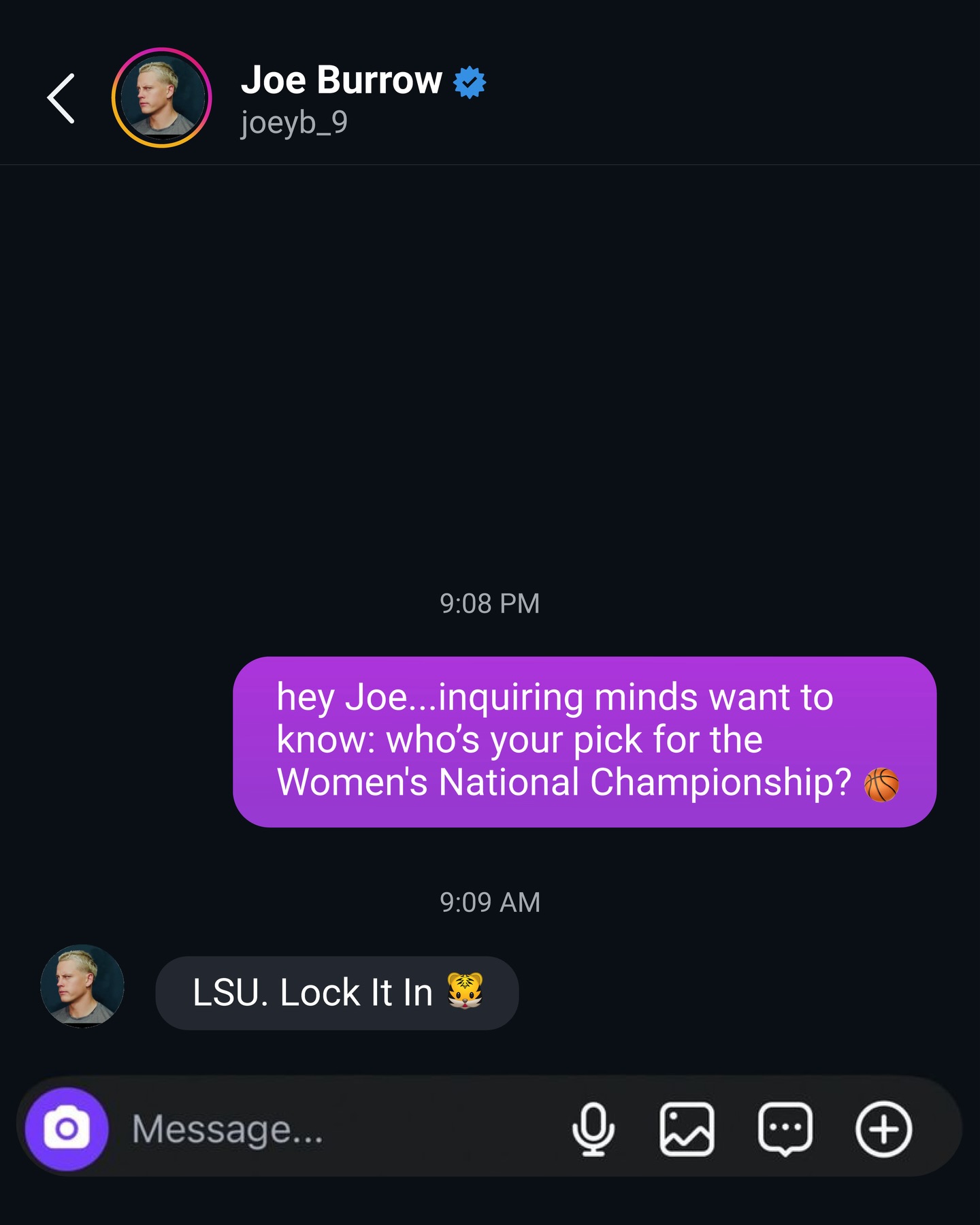Viewport: 980px width, 1225px height.
Task: Open the speech bubble icon with dots
Action: [785, 1129]
